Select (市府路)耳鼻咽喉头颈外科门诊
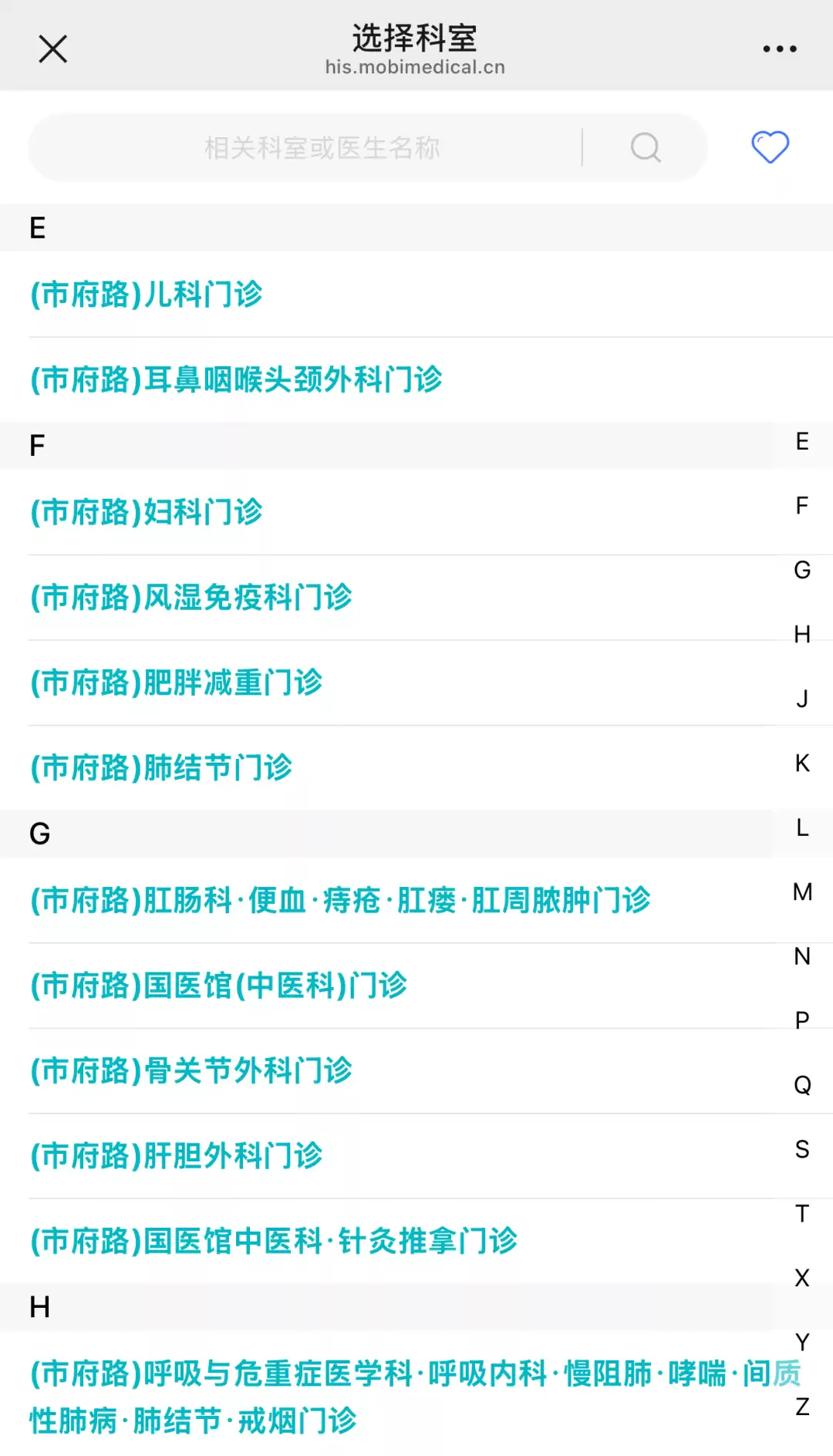This screenshot has height=1456, width=833. coord(236,379)
